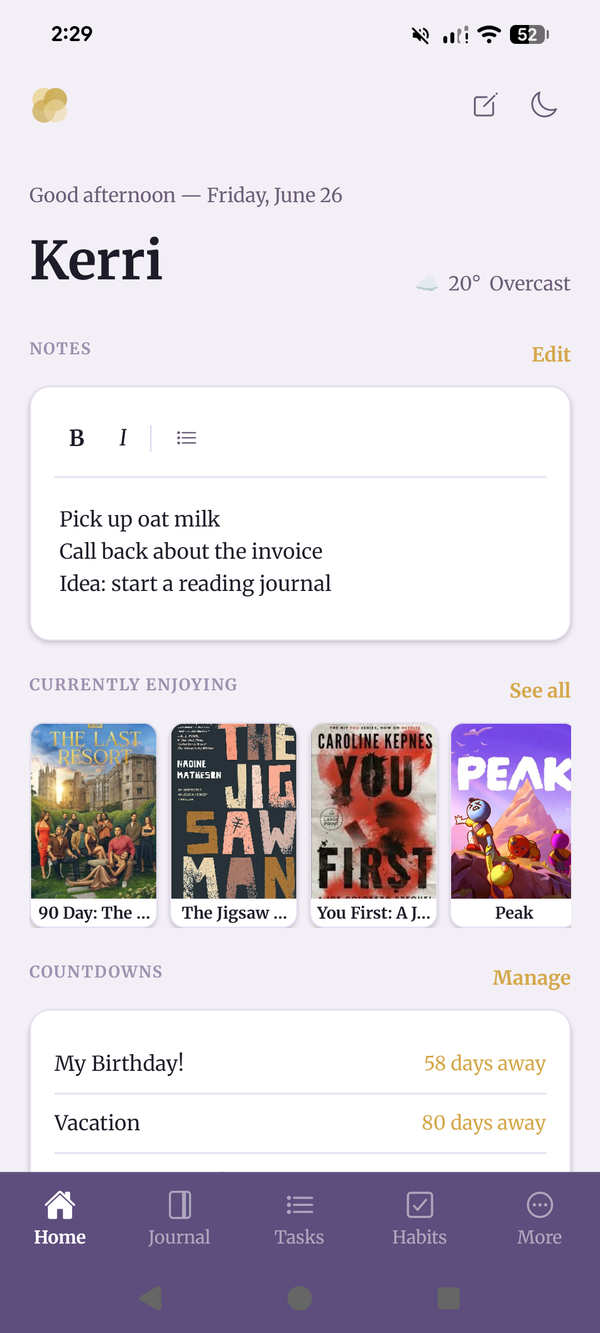The image size is (600, 1333).
Task: Open the My Birthday! countdown
Action: 300,1063
